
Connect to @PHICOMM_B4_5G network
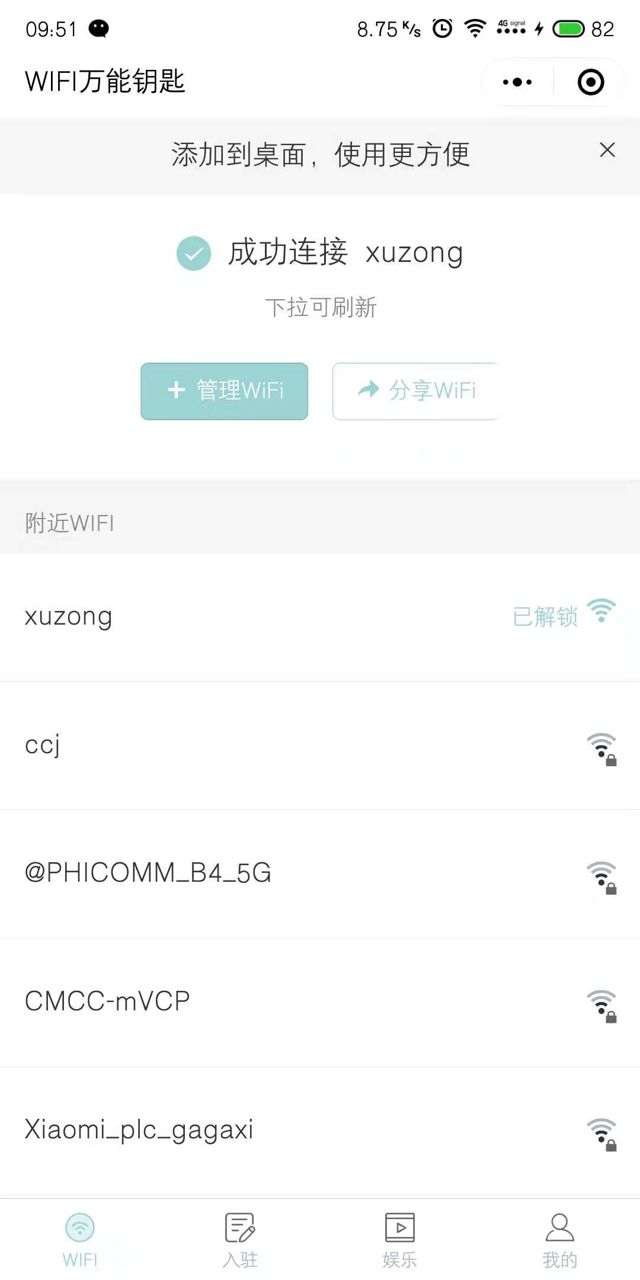[320, 873]
